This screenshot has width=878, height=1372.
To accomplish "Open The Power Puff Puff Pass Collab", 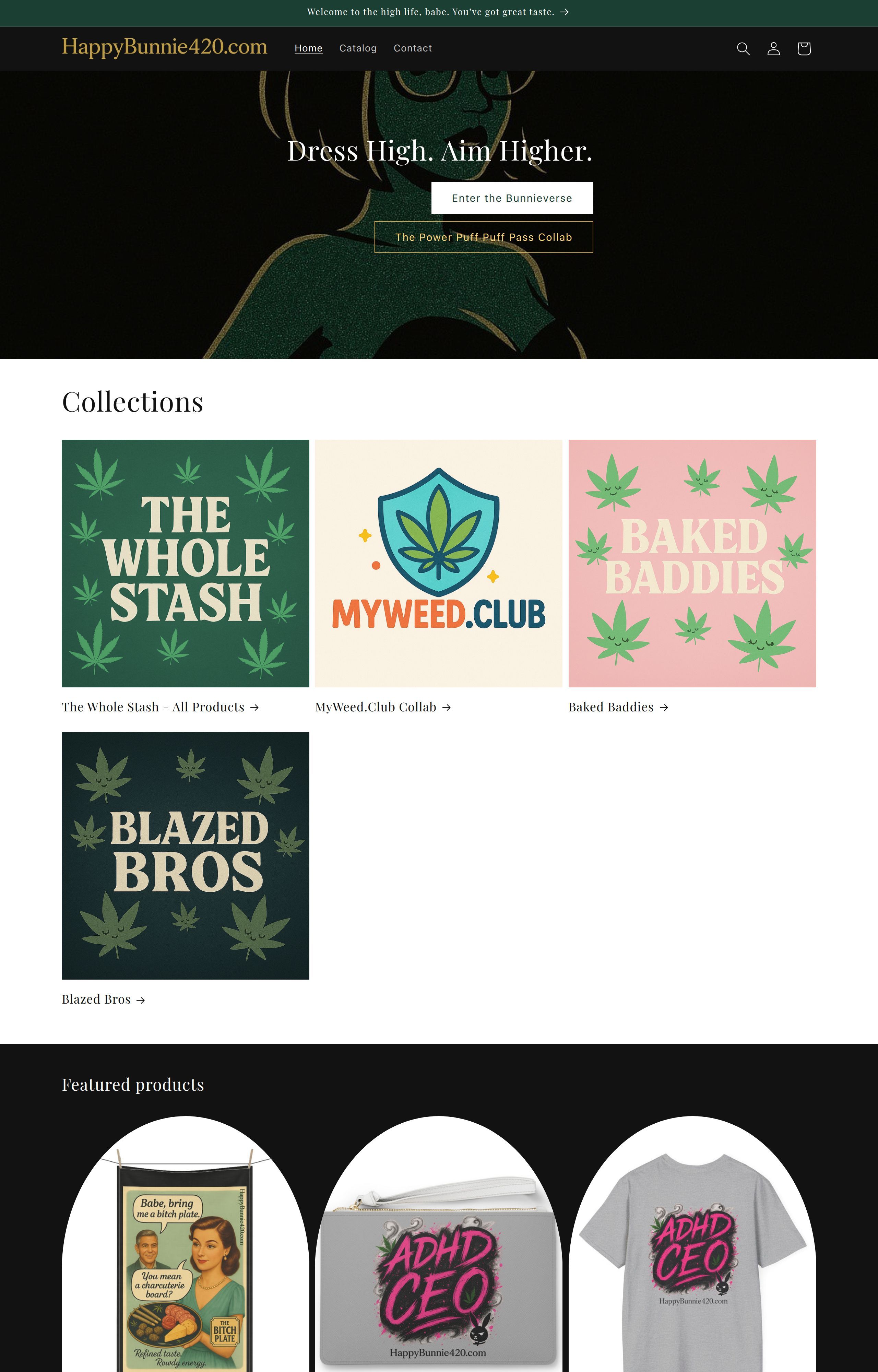I will point(483,237).
